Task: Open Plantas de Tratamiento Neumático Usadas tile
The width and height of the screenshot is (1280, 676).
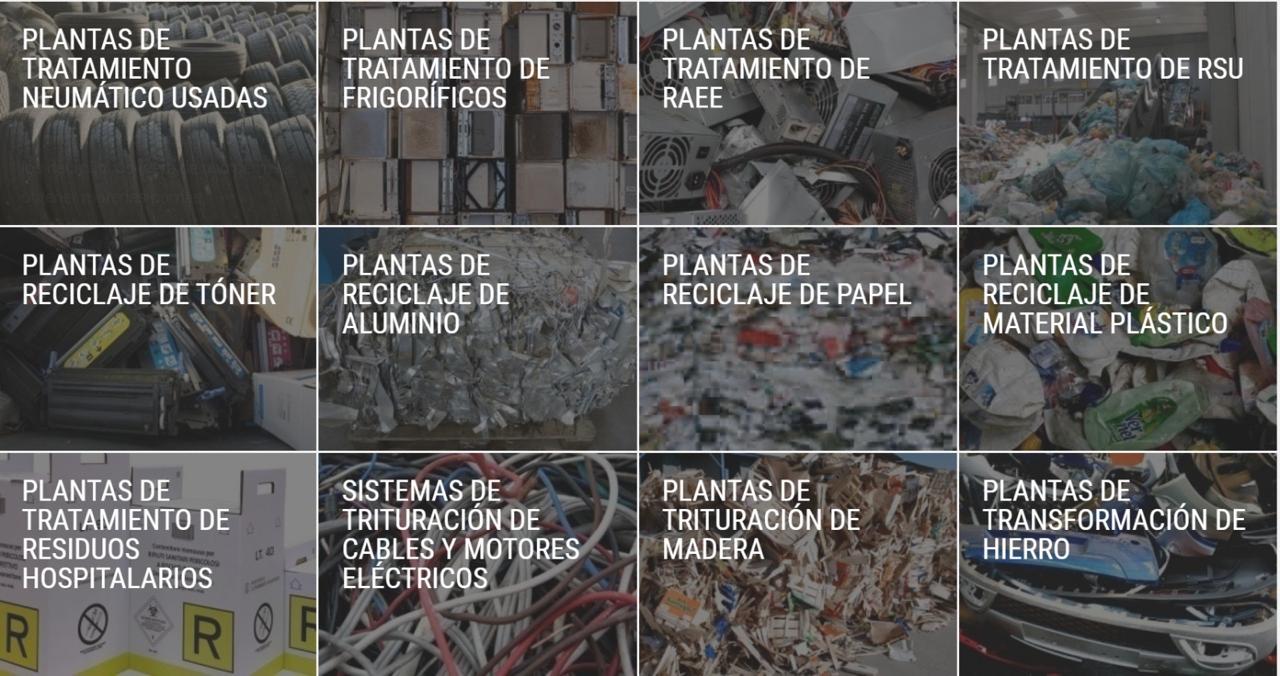Action: tap(158, 112)
